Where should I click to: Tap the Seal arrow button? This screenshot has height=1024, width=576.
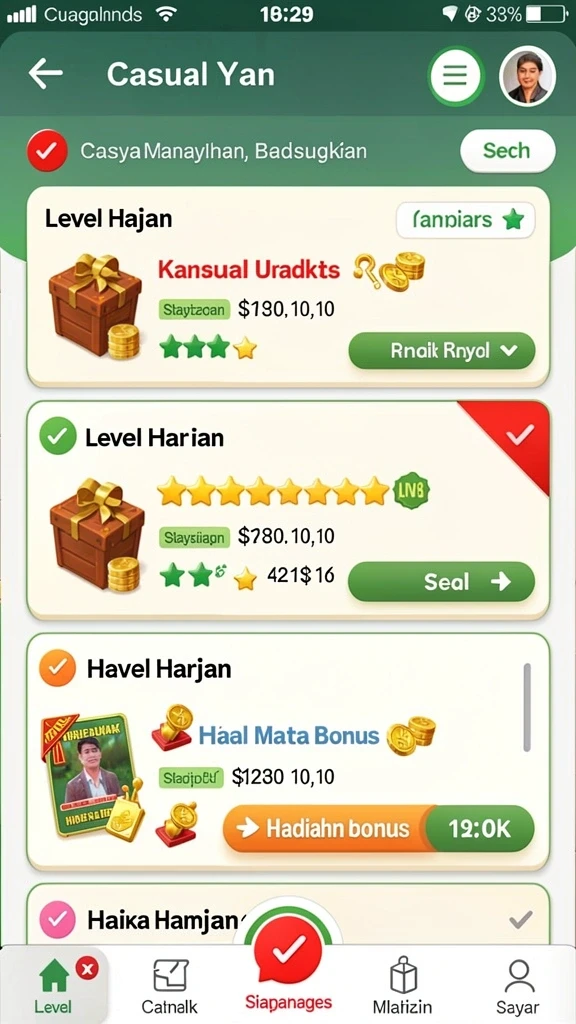pyautogui.click(x=441, y=581)
